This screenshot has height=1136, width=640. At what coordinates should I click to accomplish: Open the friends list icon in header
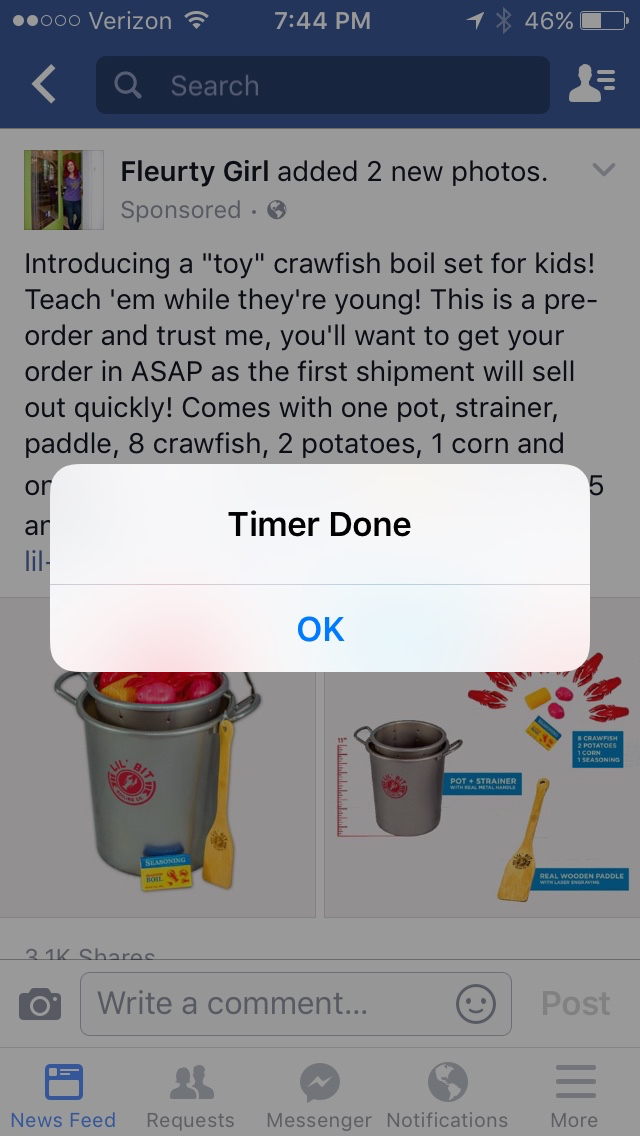(x=591, y=85)
